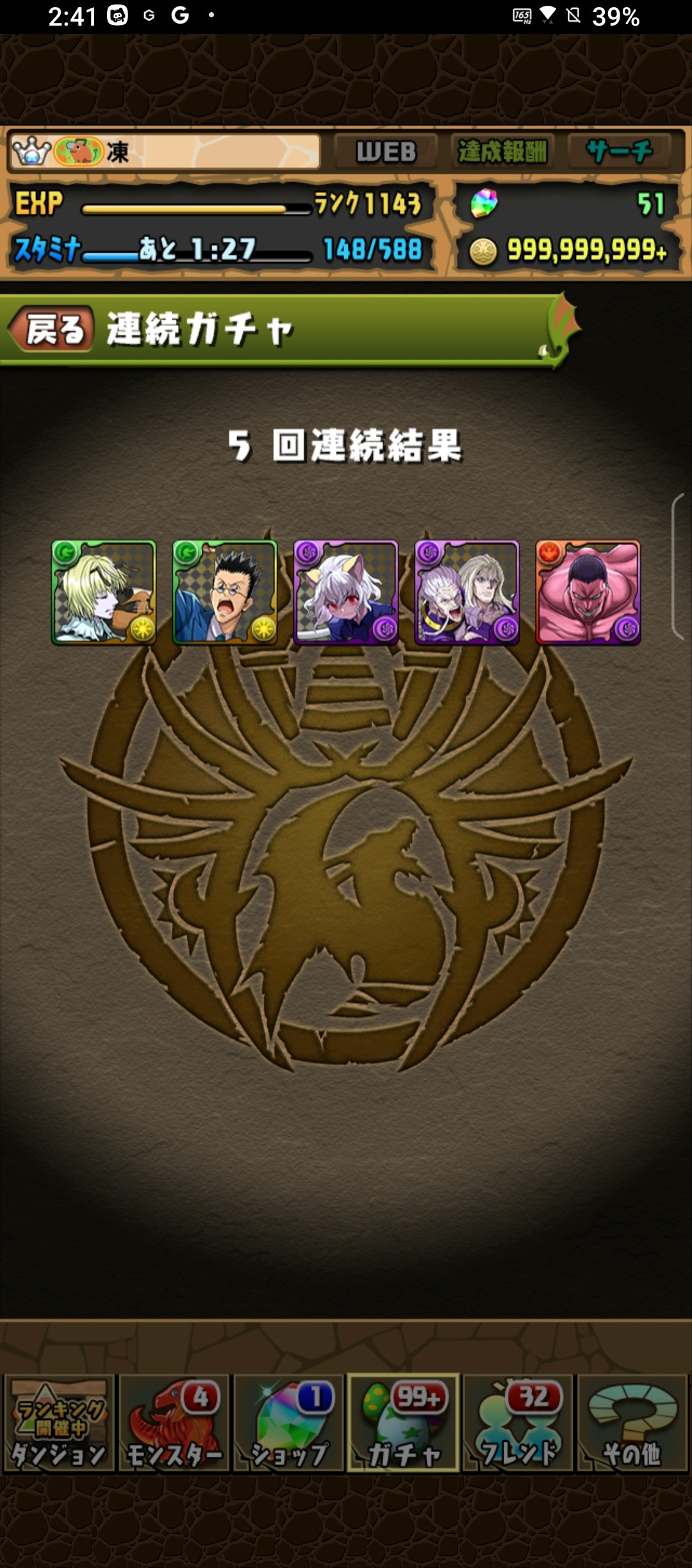Image resolution: width=692 pixels, height=1568 pixels.
Task: Switch to the その他 tab
Action: click(x=632, y=1423)
